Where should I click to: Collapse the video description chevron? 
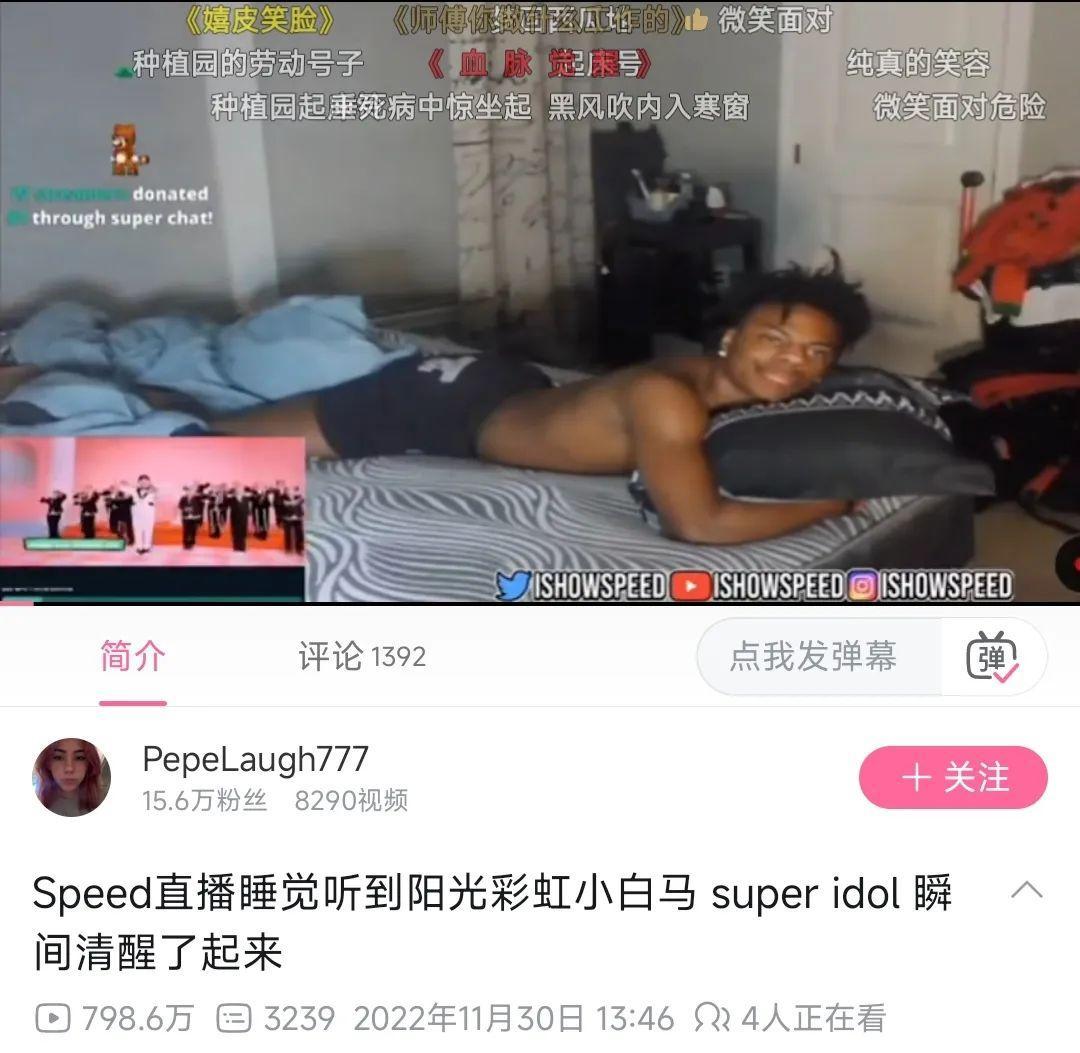point(1027,890)
